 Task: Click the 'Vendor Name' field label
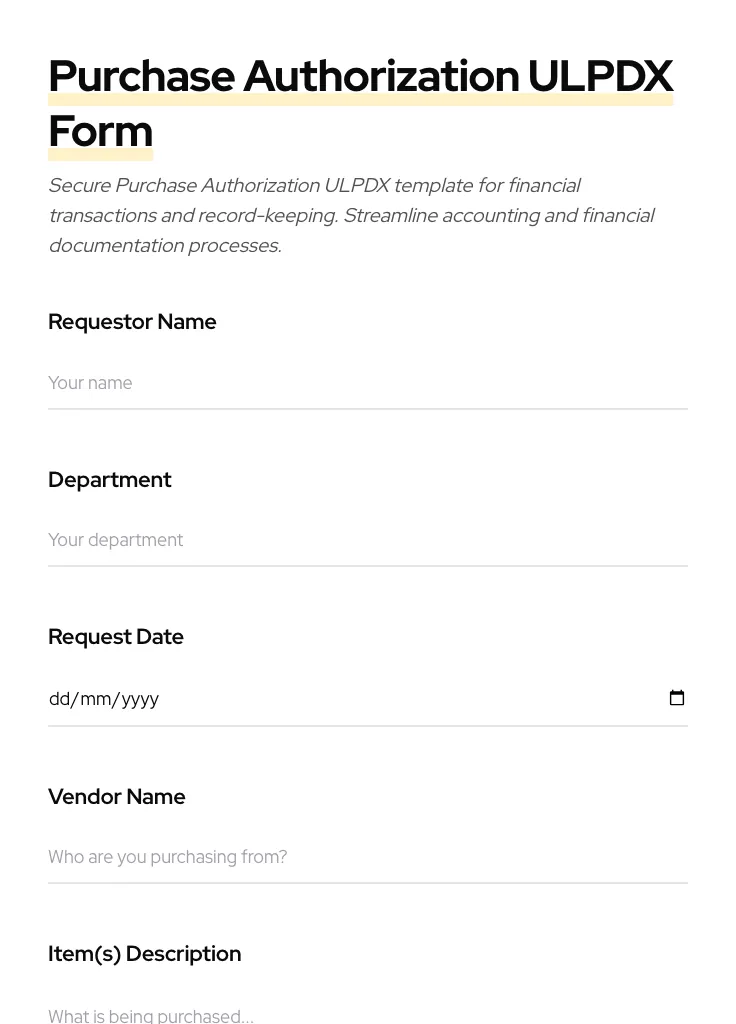pyautogui.click(x=116, y=797)
